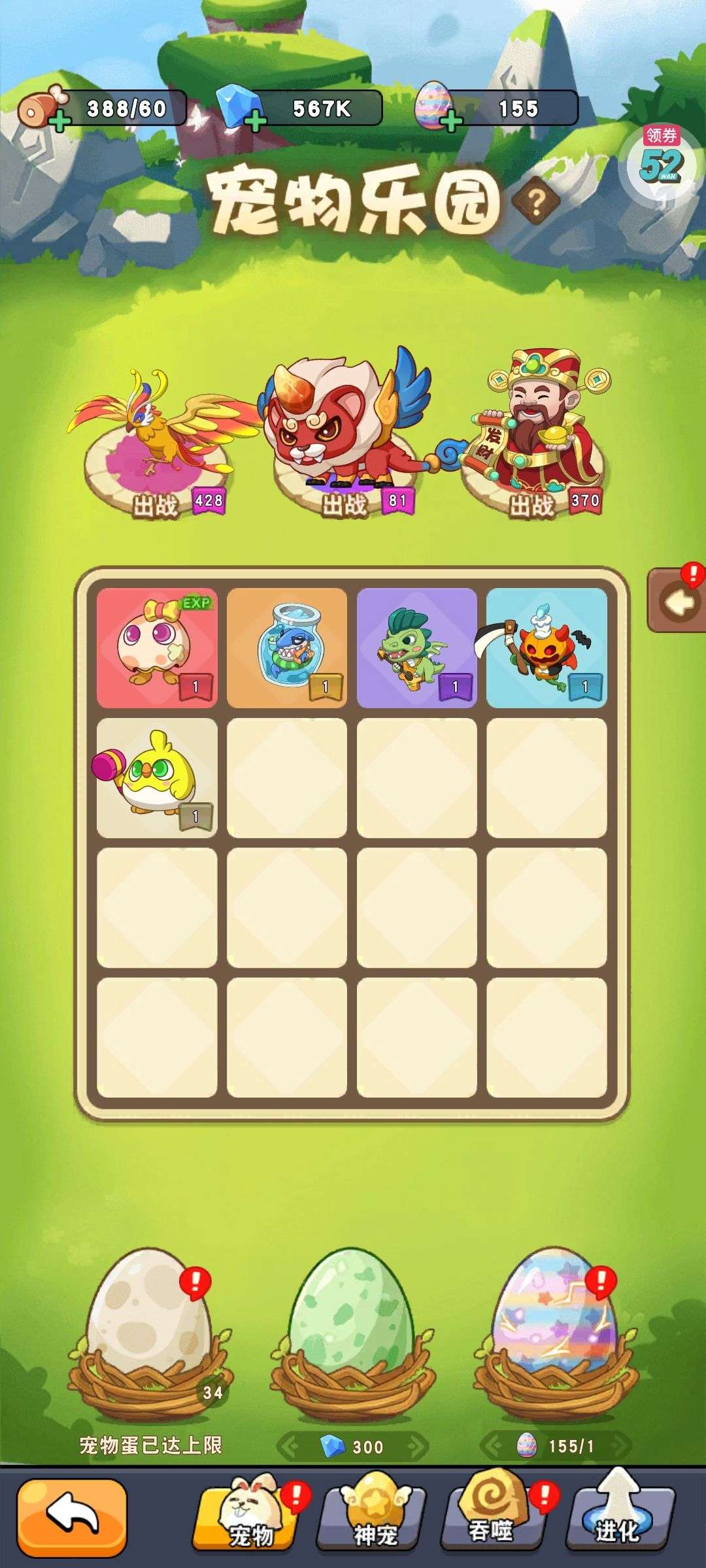Add more blue diamonds
Viewport: 706px width, 1568px height.
tap(255, 120)
